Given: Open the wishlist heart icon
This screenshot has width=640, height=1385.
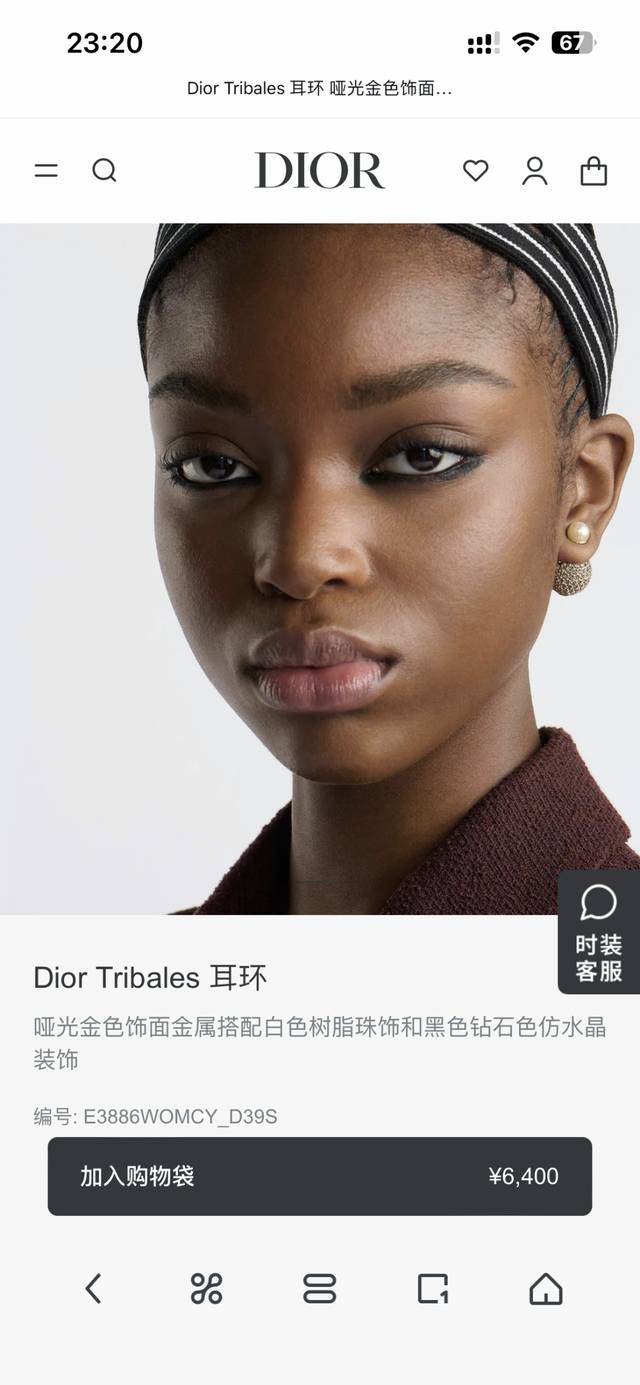Looking at the screenshot, I should (x=475, y=171).
